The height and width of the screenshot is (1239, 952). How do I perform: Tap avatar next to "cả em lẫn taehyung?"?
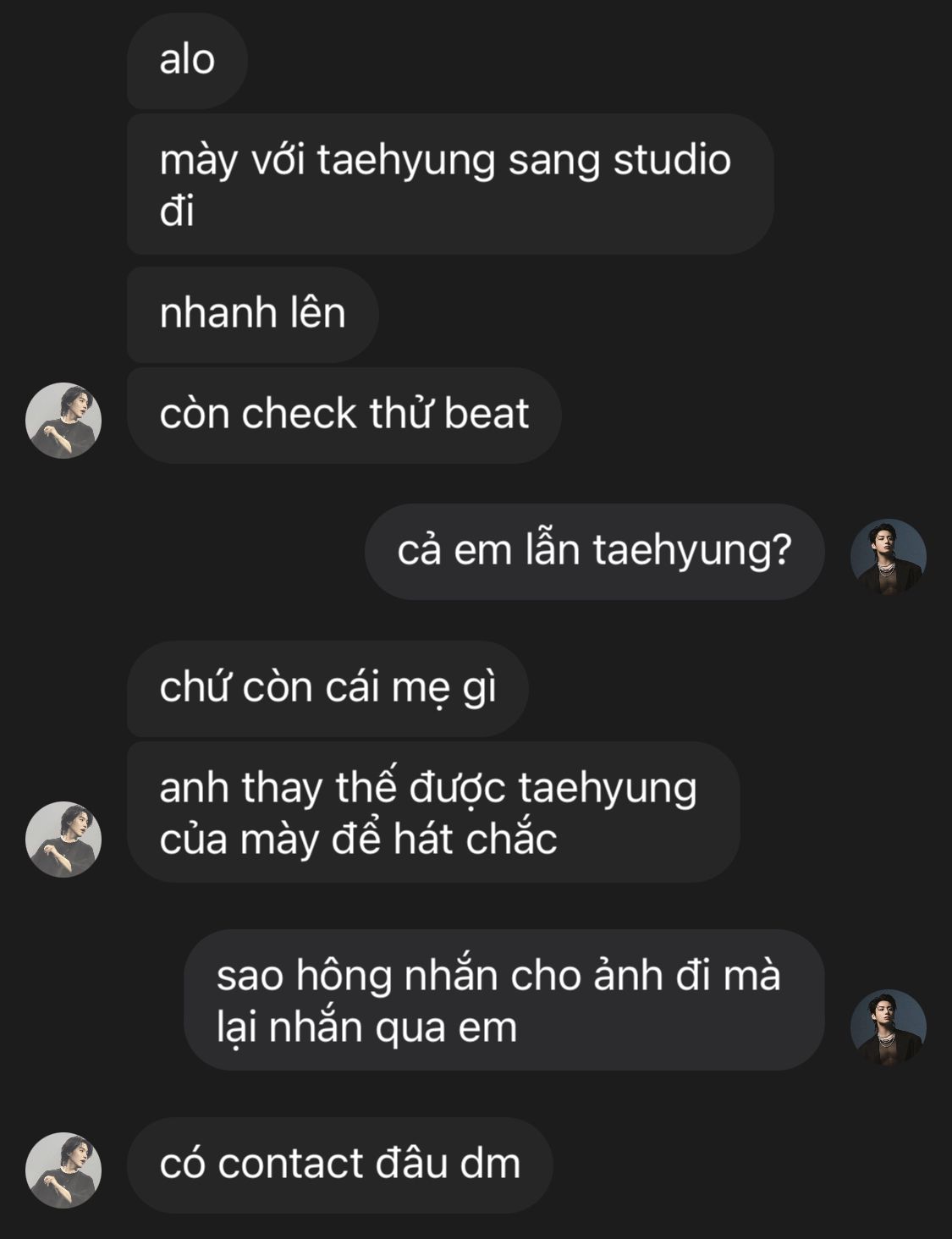tap(888, 557)
